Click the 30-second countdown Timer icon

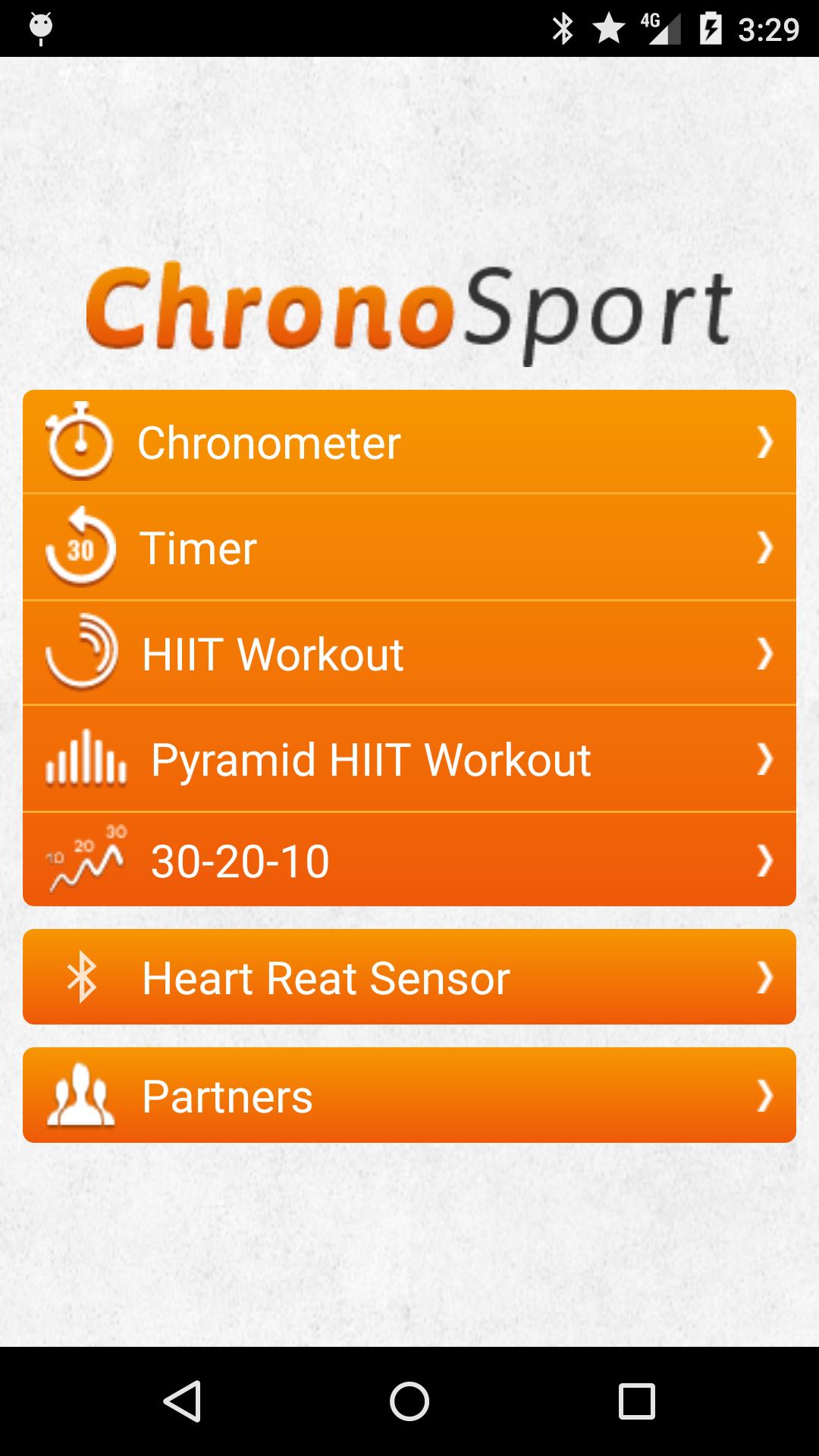81,548
